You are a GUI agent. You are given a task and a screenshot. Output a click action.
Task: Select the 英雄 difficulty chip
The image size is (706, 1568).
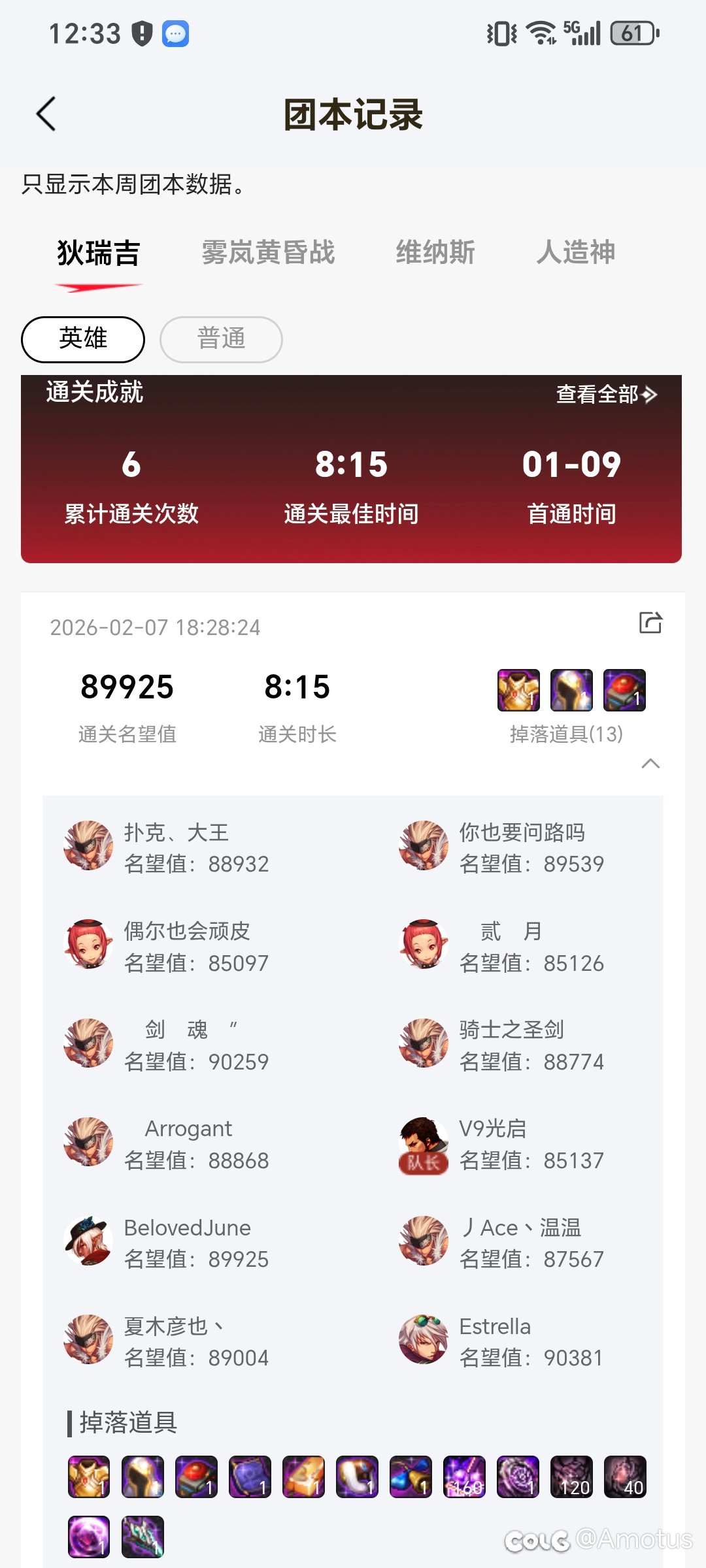point(83,339)
